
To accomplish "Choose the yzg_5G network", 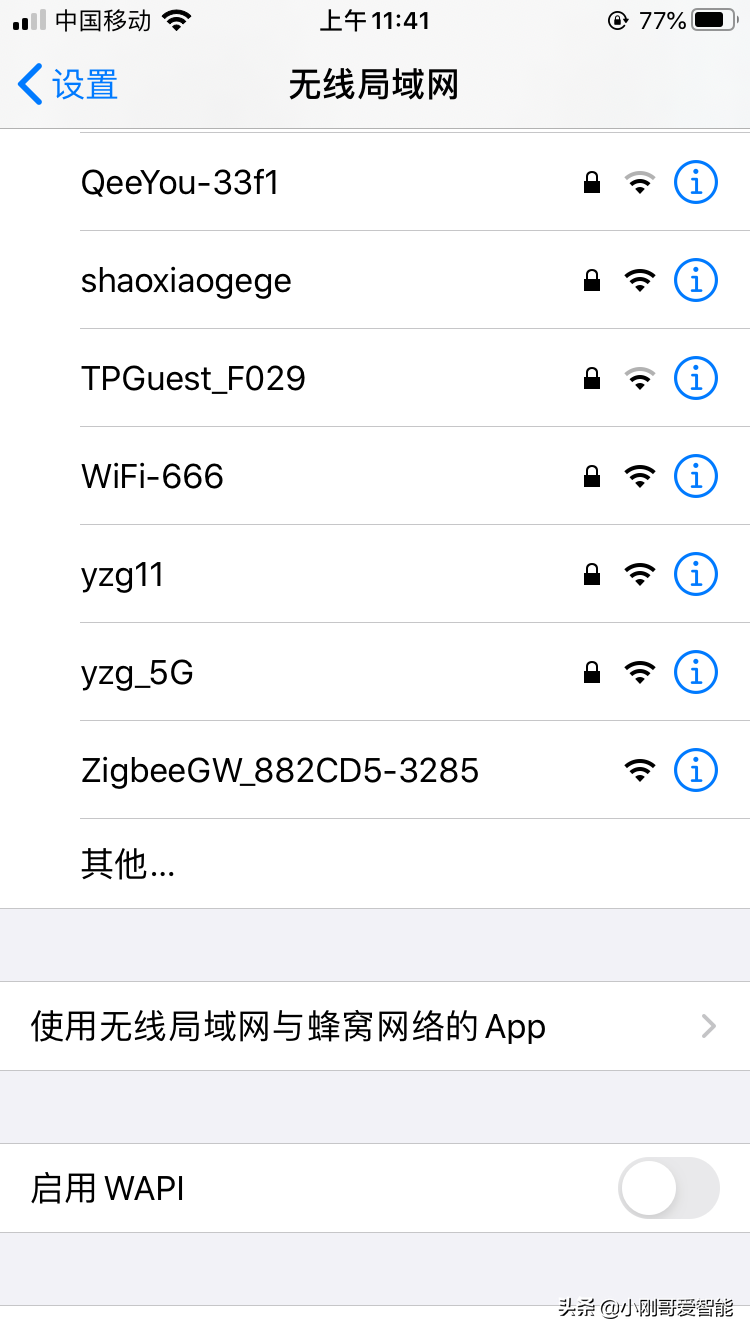I will (375, 673).
